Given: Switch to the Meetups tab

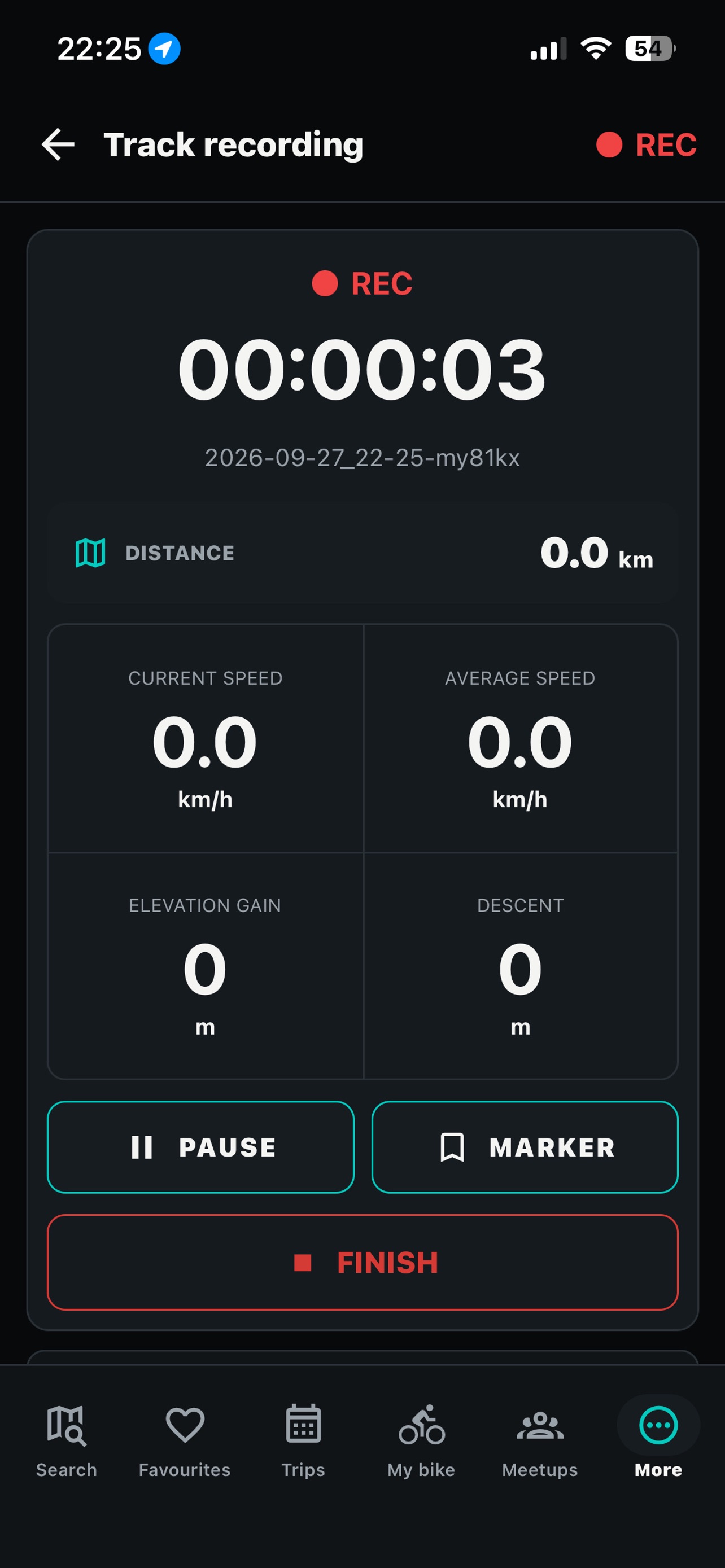Looking at the screenshot, I should (x=540, y=1442).
